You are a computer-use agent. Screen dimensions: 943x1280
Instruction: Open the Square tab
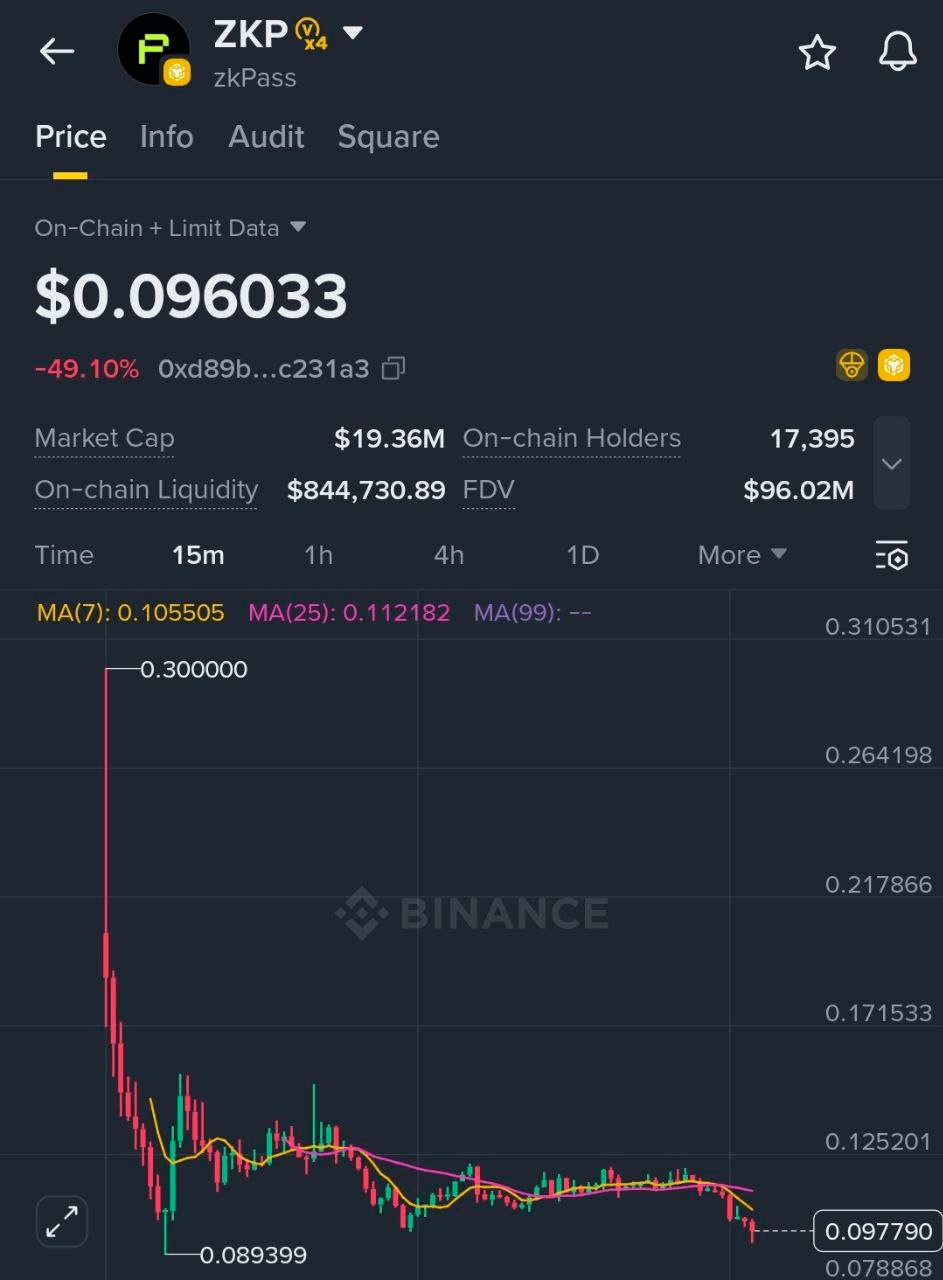point(388,137)
